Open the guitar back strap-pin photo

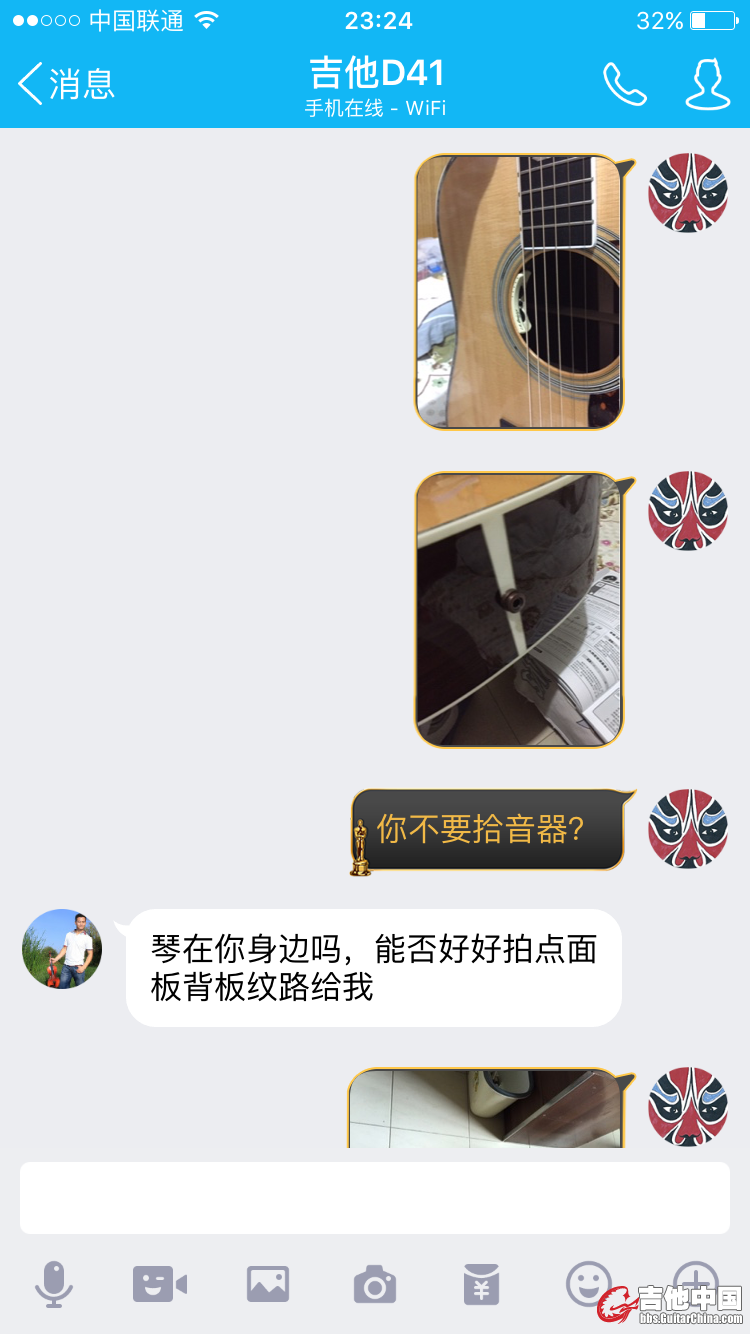(x=519, y=610)
